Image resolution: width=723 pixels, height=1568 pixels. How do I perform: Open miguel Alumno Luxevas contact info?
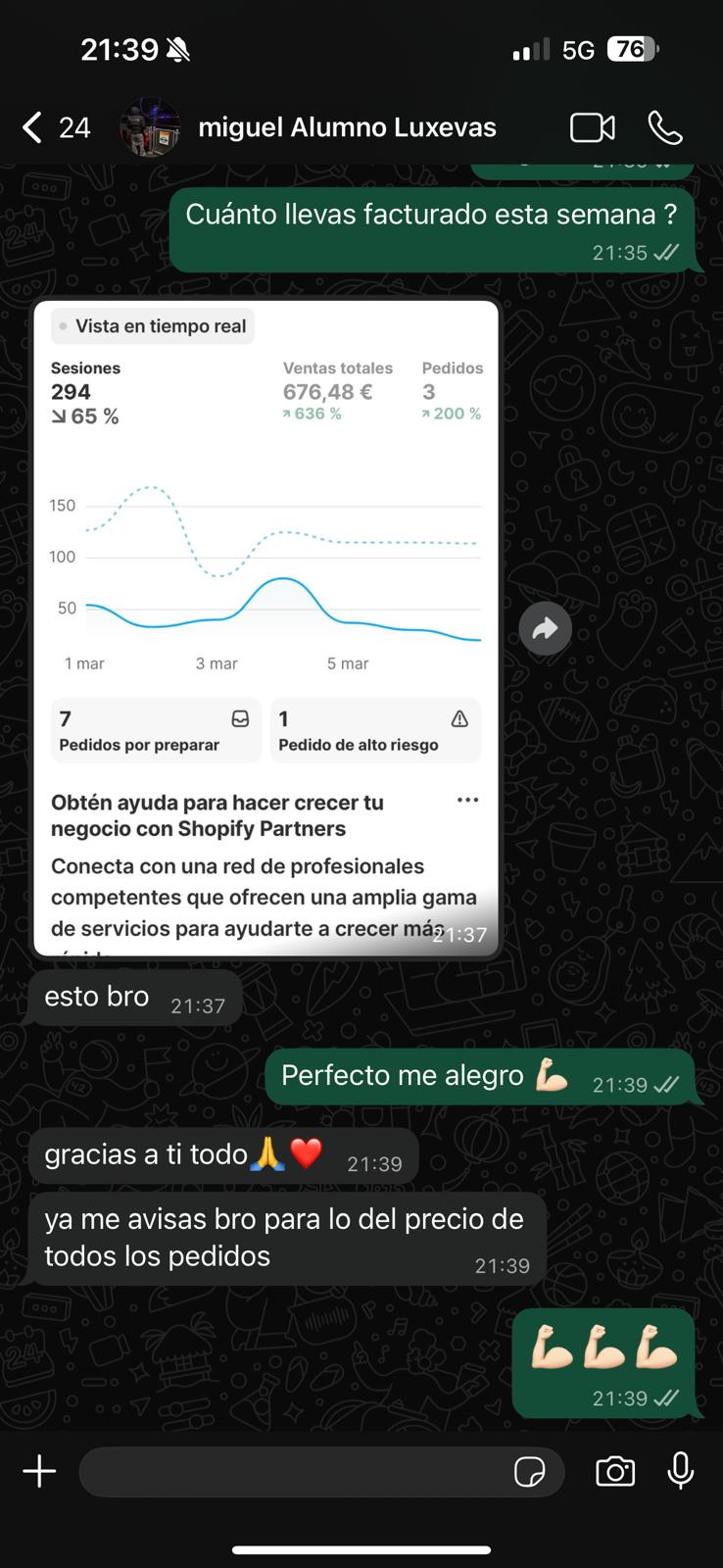point(347,127)
